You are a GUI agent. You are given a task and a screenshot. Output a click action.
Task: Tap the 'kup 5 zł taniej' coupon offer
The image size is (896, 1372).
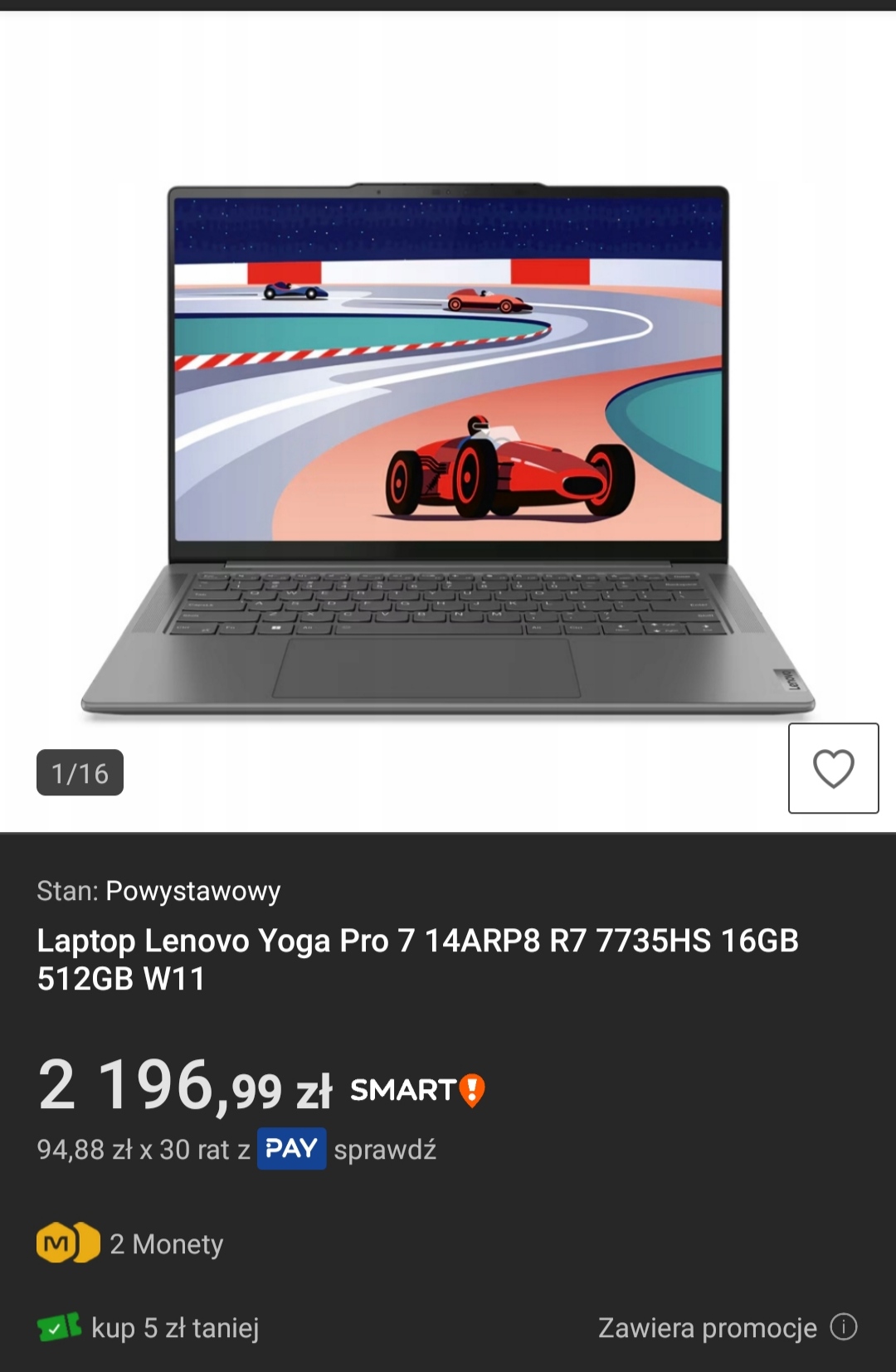click(174, 1328)
